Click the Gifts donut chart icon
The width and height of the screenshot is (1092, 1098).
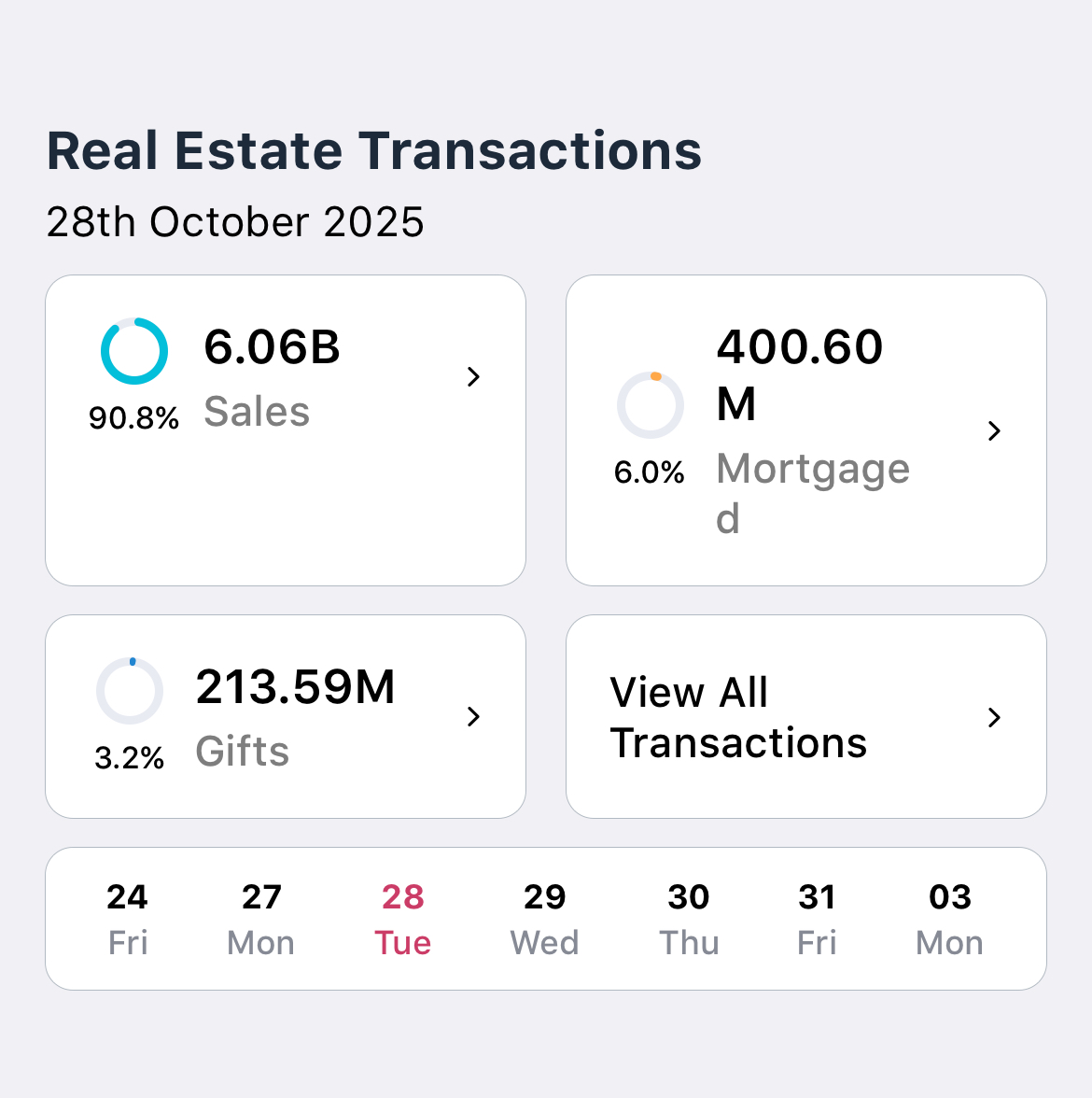130,690
